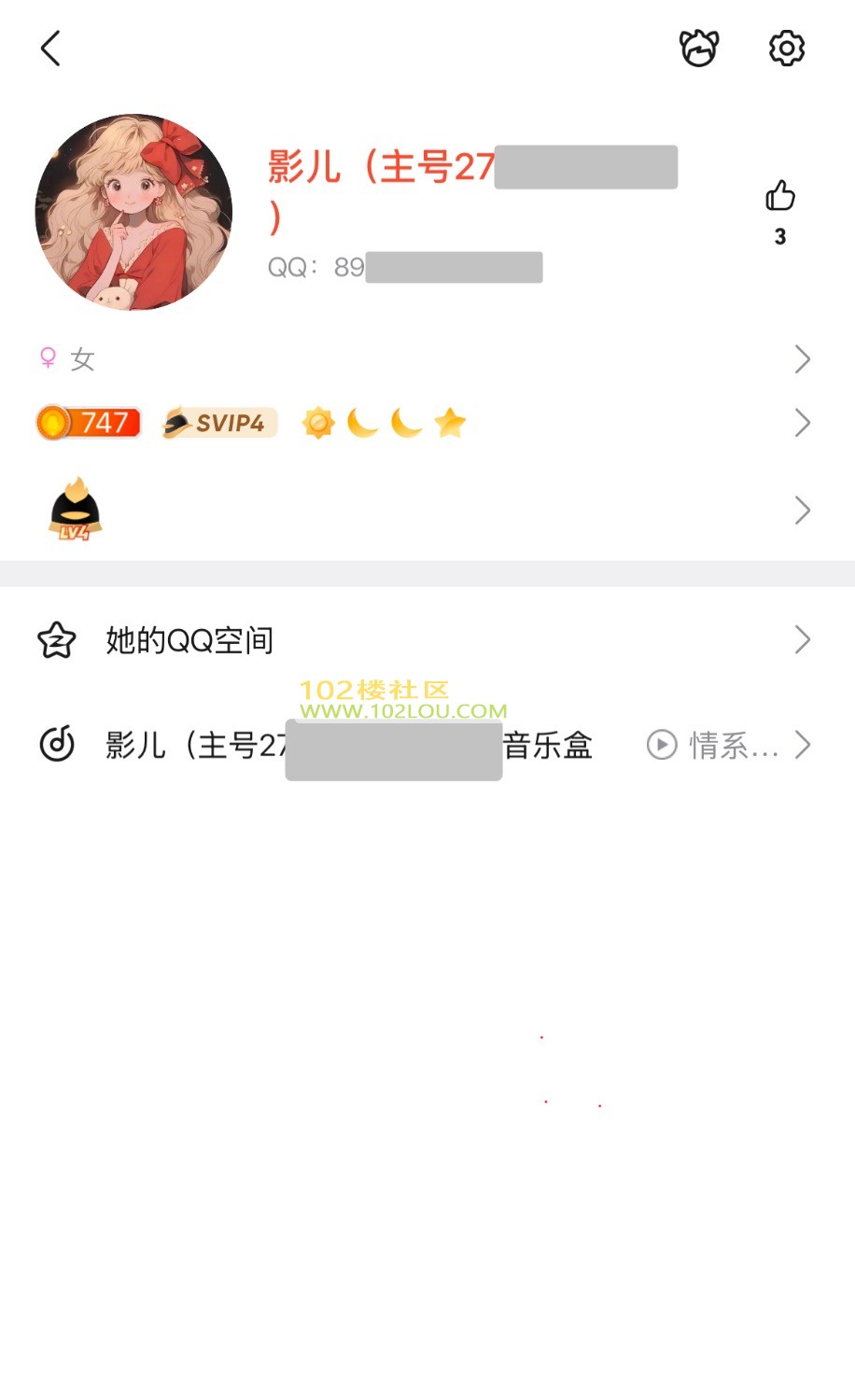Open the SVIP4 level badges row

[x=426, y=424]
